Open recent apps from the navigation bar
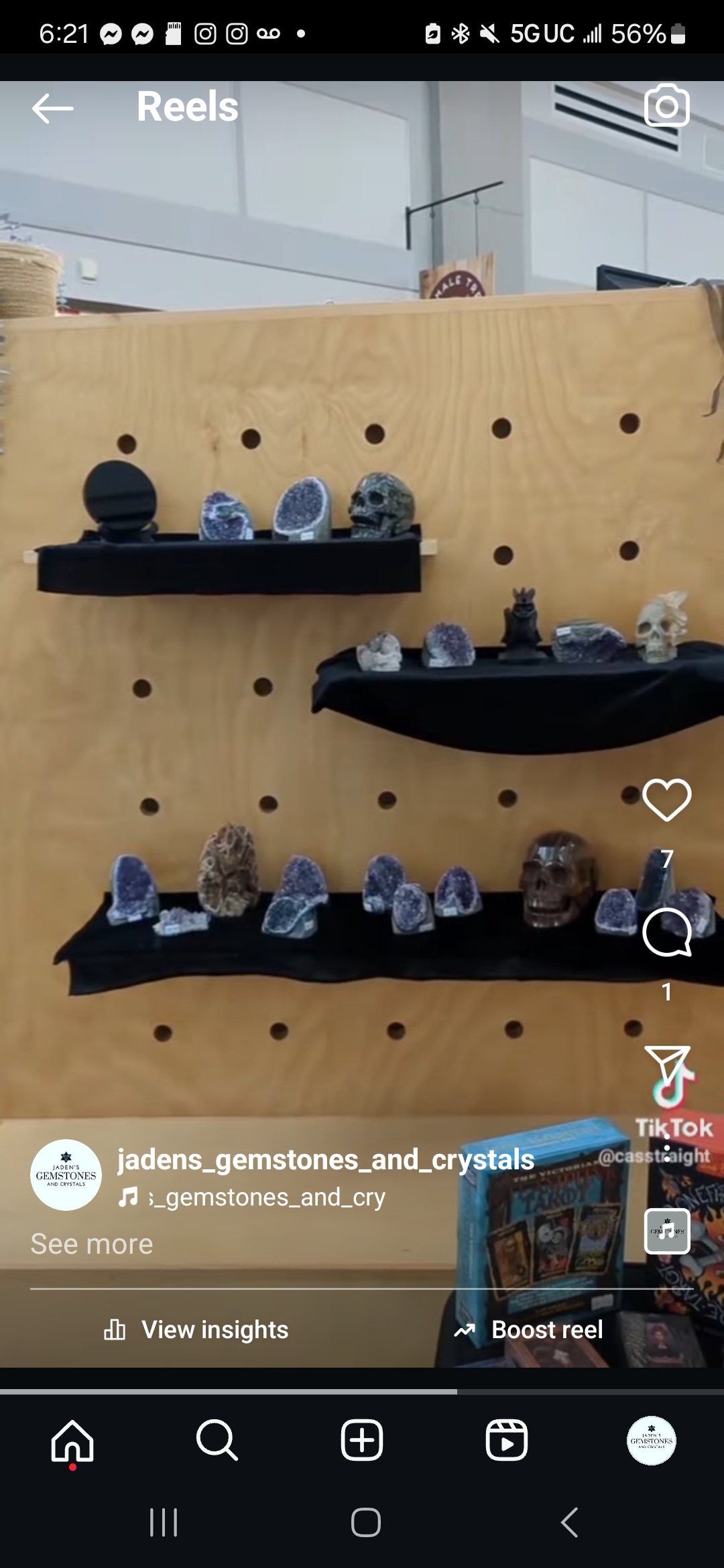Screen dimensions: 724x1568 (x=164, y=1522)
